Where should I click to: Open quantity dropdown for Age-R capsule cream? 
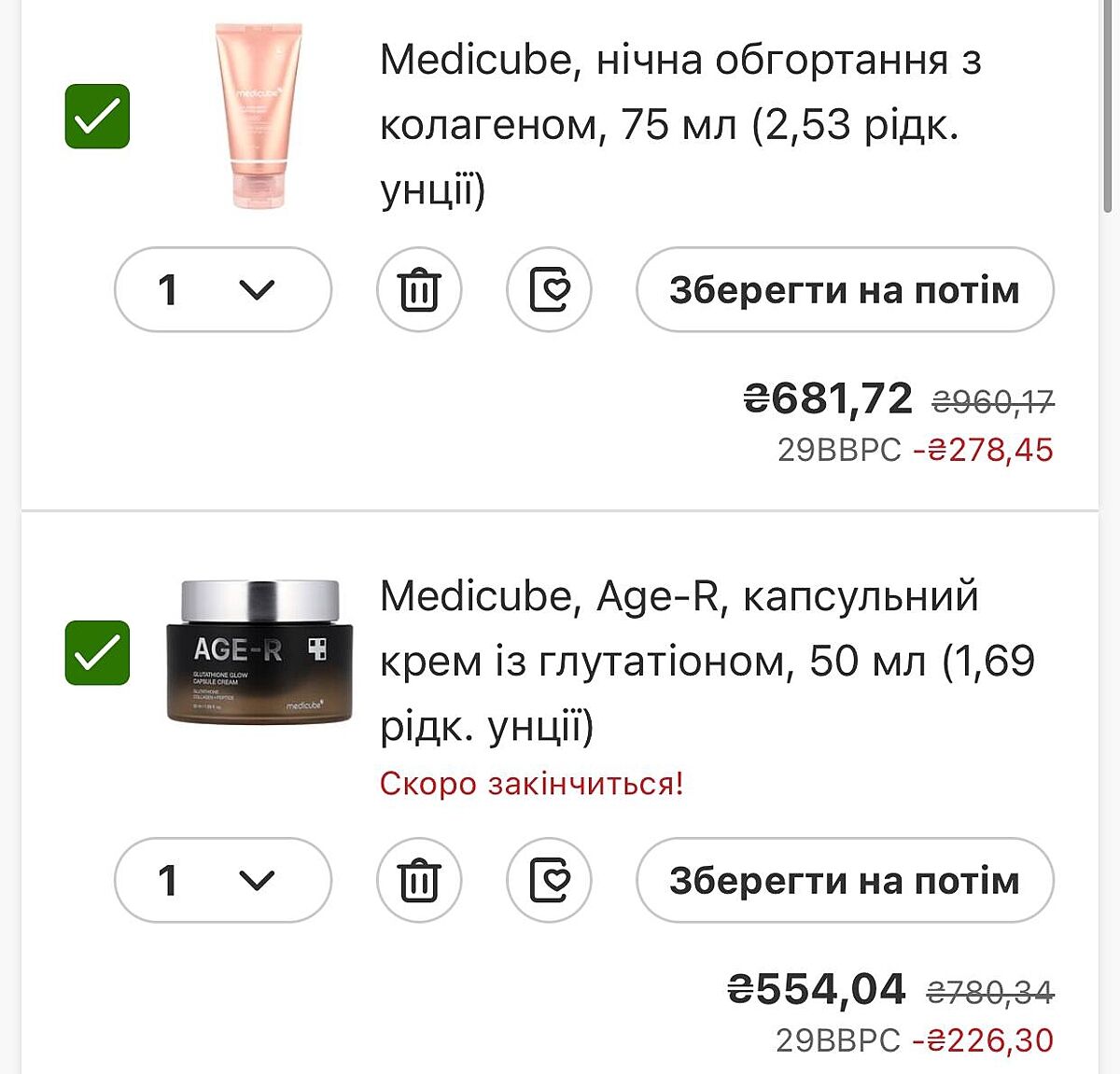222,880
